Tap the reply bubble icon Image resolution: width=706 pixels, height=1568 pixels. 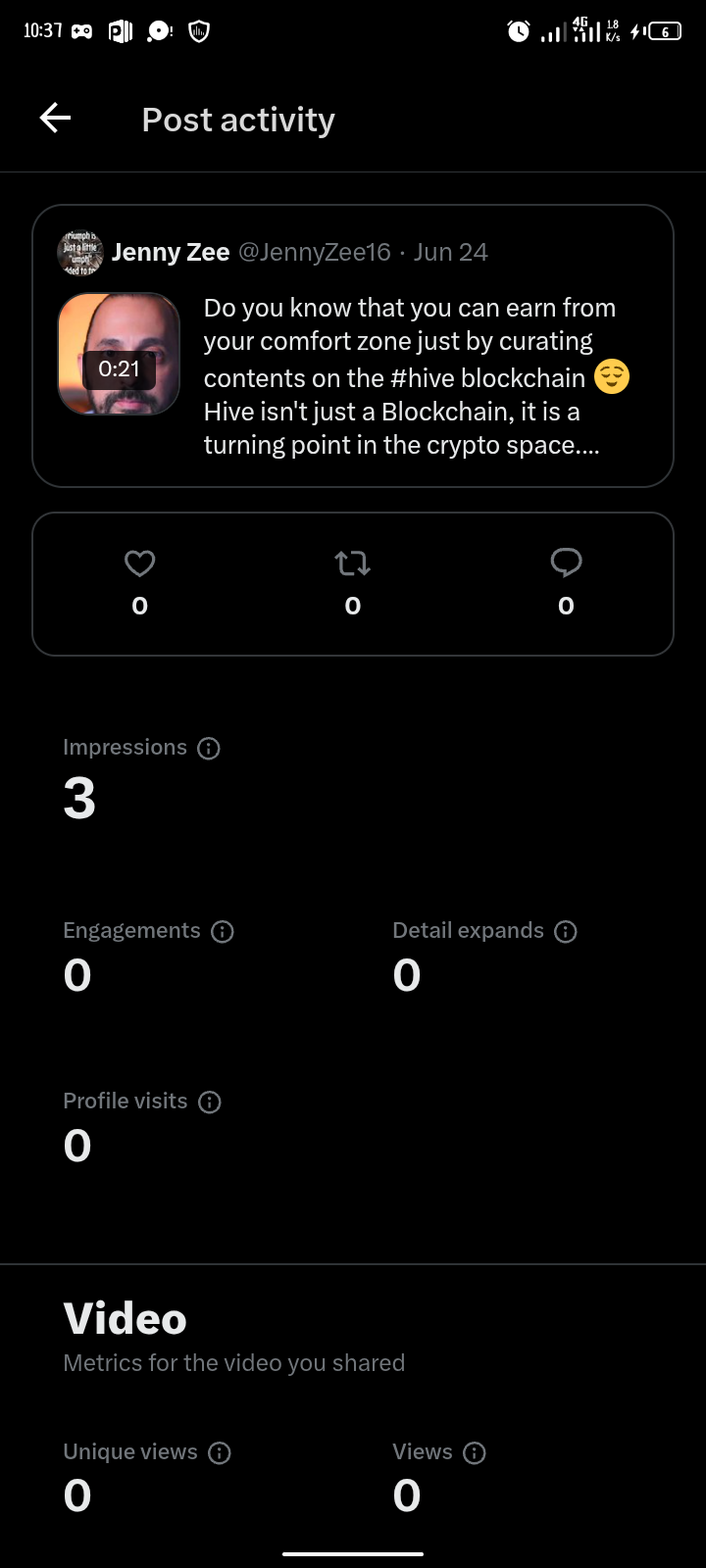pyautogui.click(x=566, y=563)
